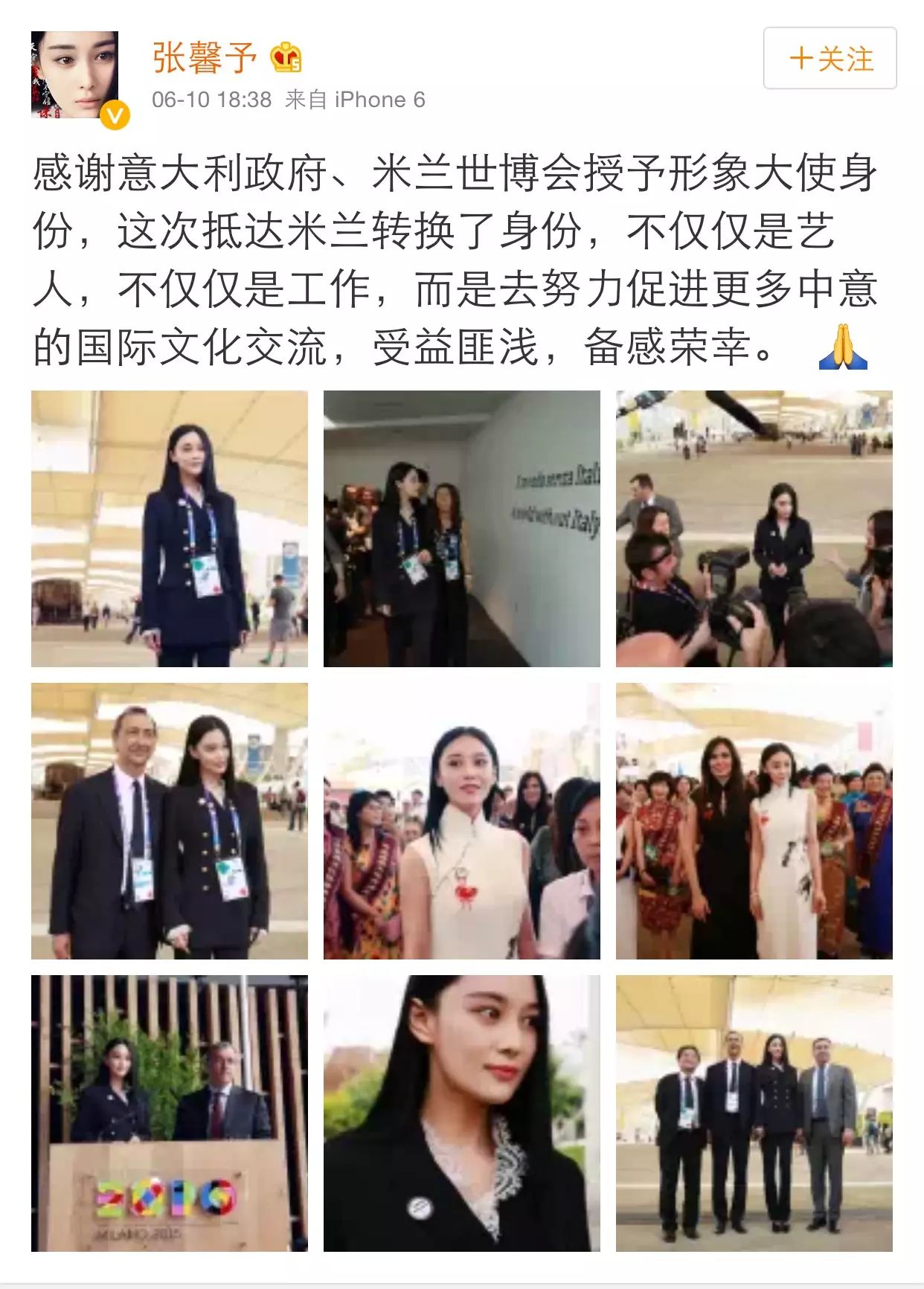Open the photo with photographers and cameras
This screenshot has height=1289, width=924.
754,529
